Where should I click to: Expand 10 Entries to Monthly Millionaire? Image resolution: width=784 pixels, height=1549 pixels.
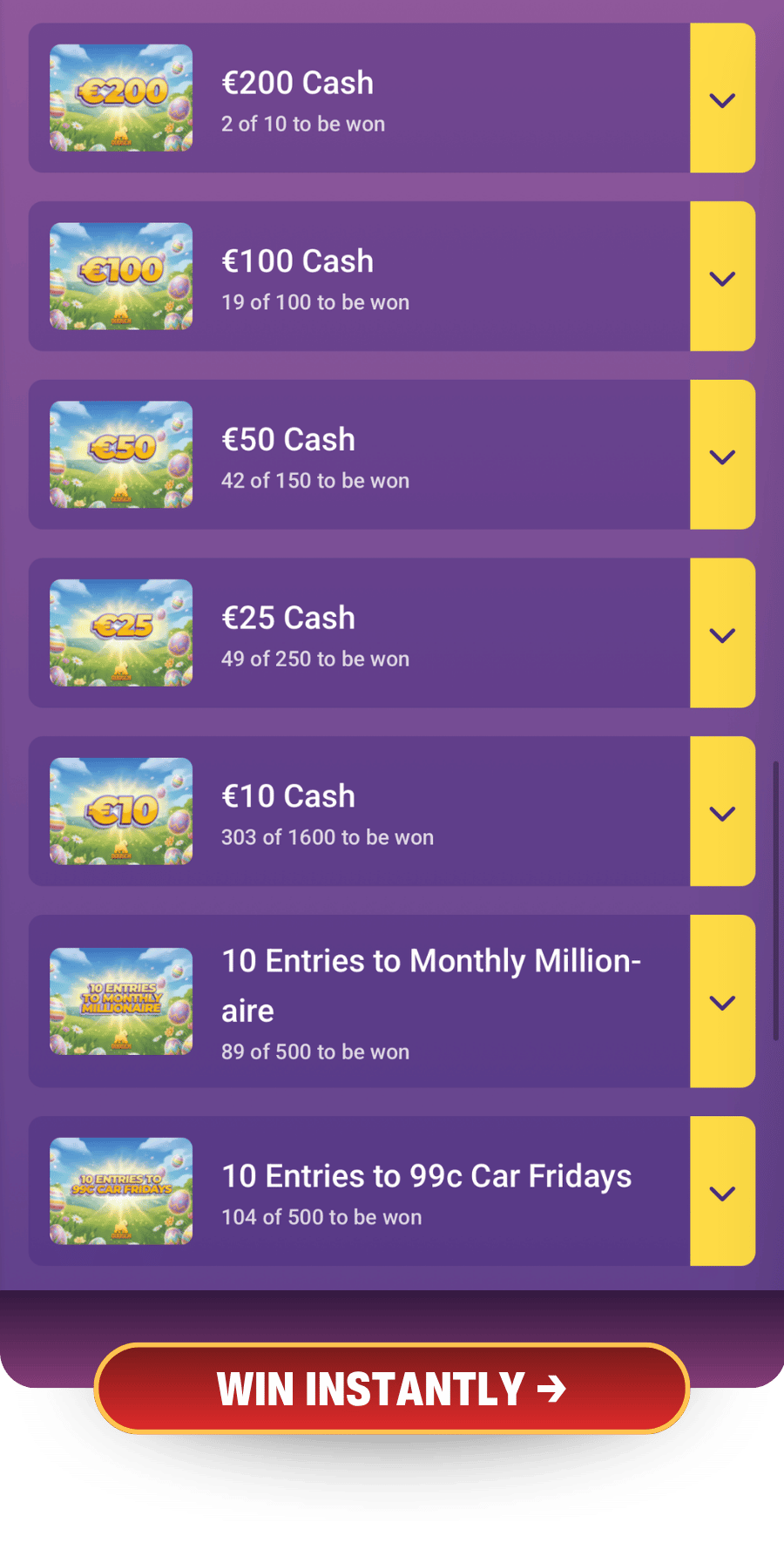(x=722, y=1002)
